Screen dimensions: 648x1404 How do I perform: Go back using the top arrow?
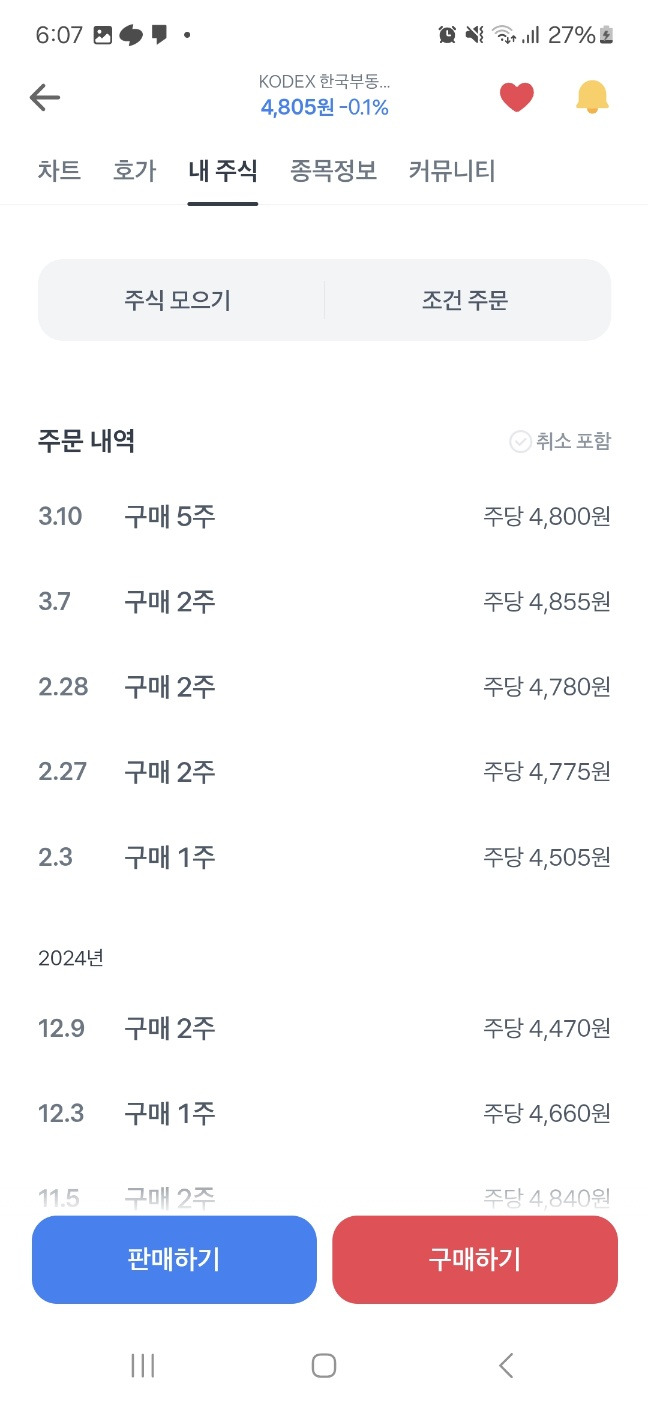(45, 97)
